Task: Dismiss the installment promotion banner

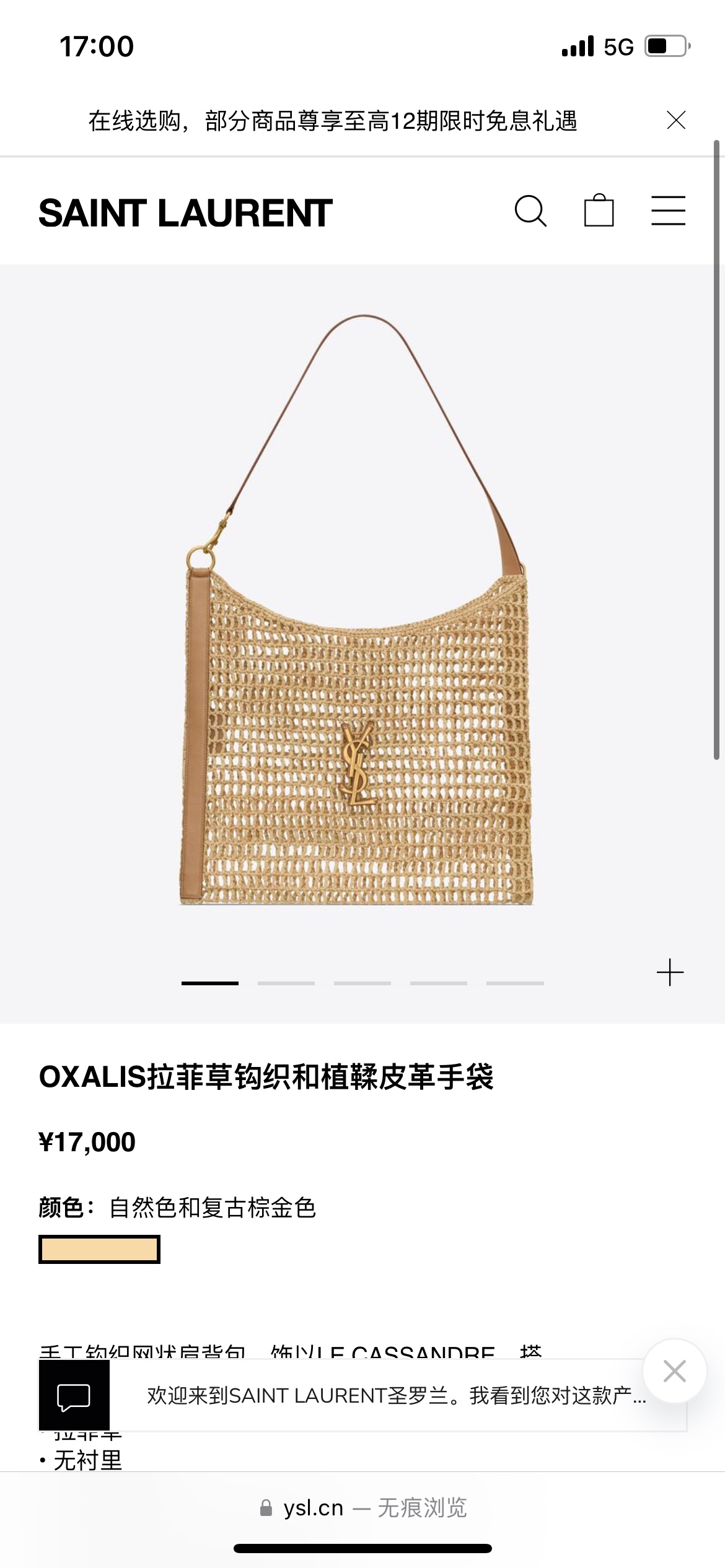Action: click(x=675, y=120)
